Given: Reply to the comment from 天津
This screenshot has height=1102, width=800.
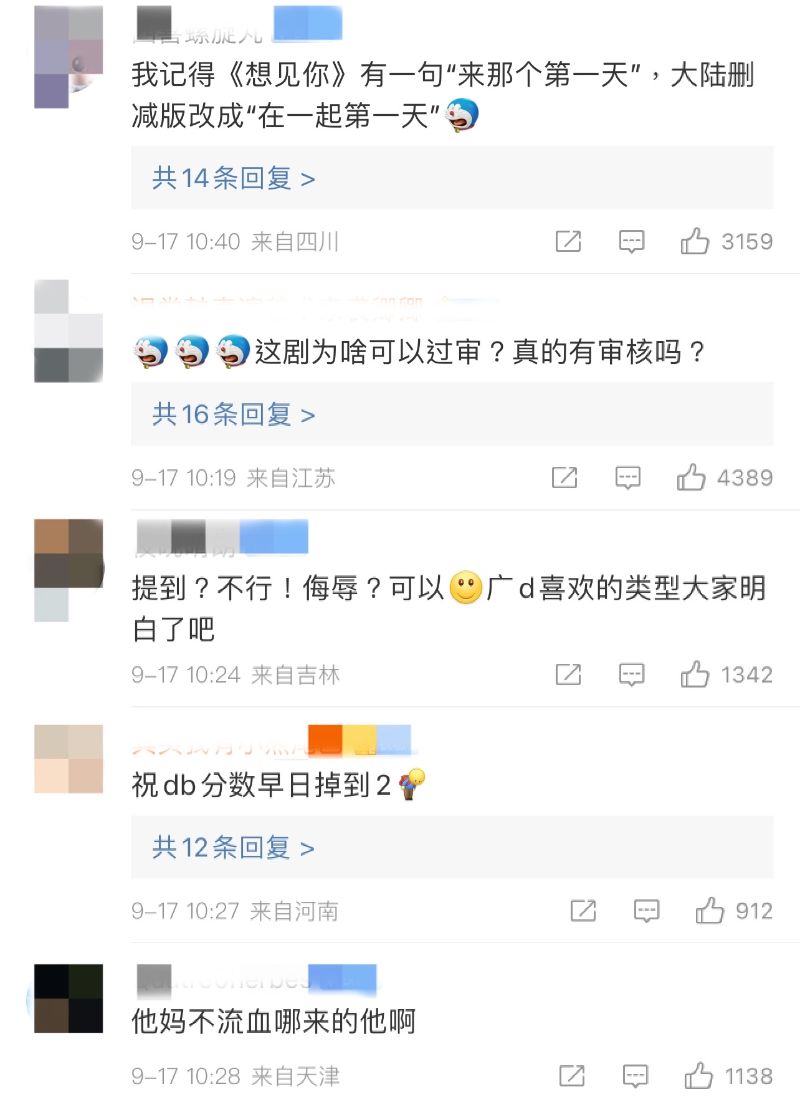Looking at the screenshot, I should (635, 1076).
